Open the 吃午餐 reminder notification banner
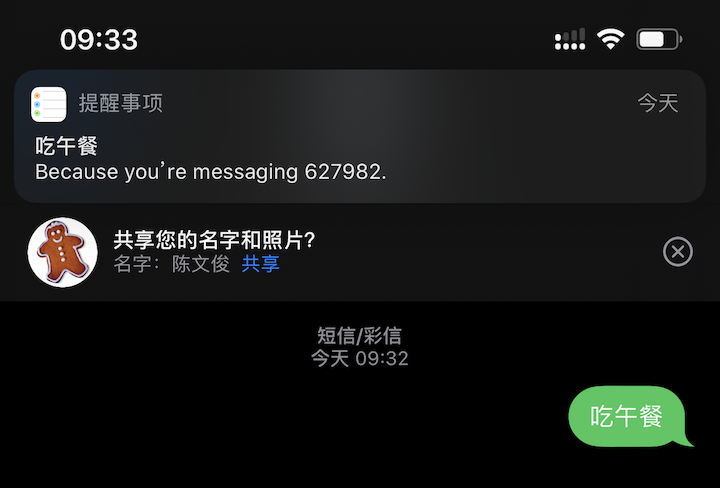The width and height of the screenshot is (720, 488). coord(360,136)
